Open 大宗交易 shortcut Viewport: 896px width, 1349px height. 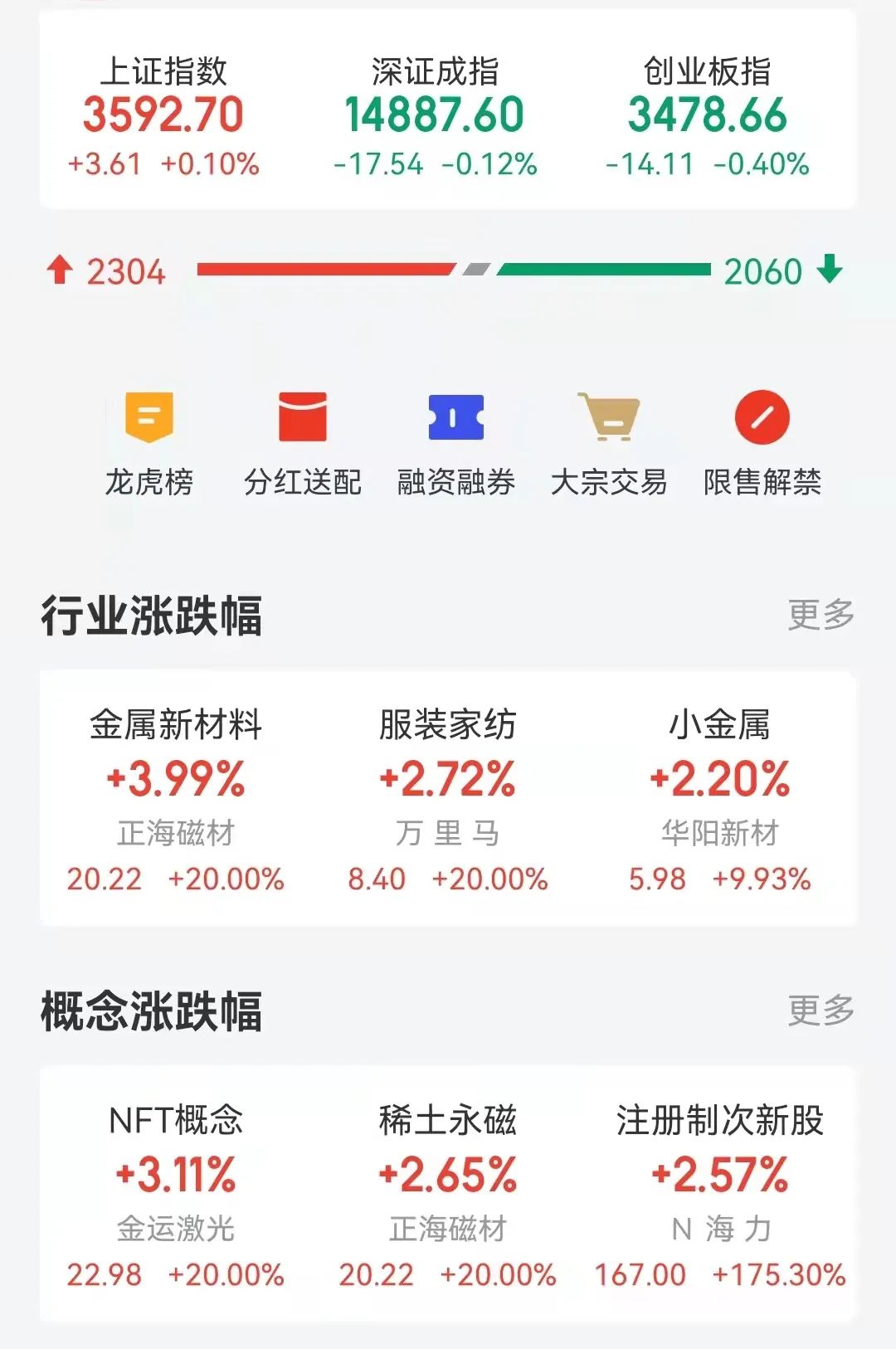(609, 444)
